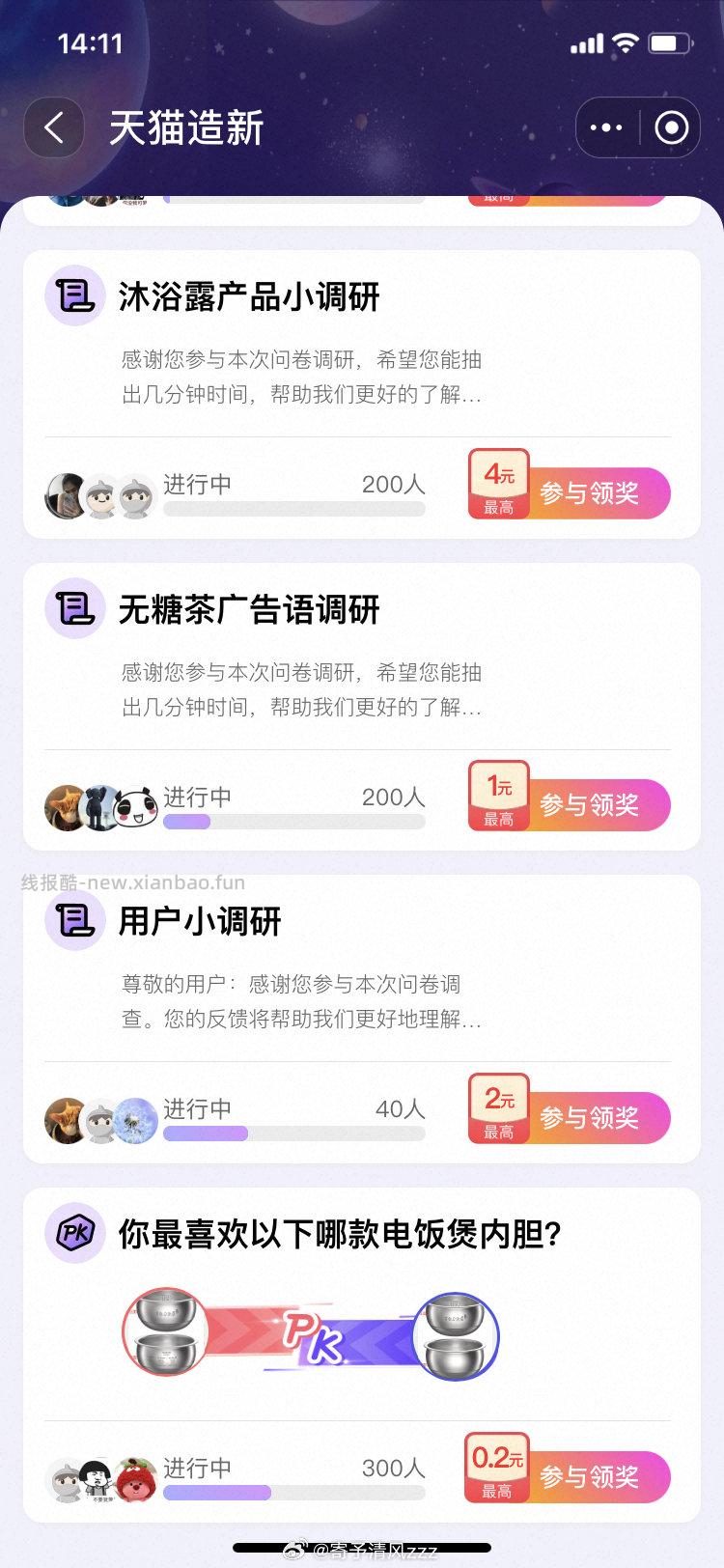Click the circular minimize capsule button

[x=670, y=127]
